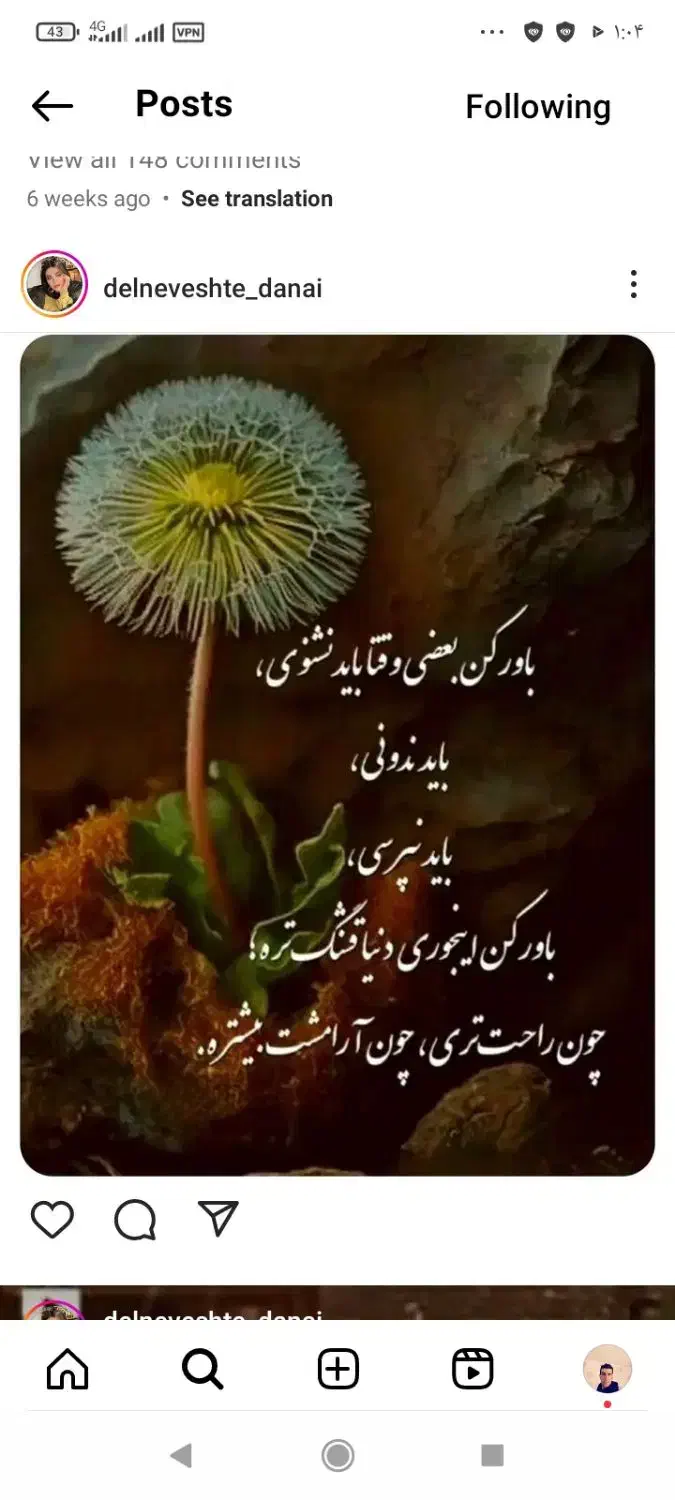The width and height of the screenshot is (675, 1500).
Task: Comment on the dandelion post
Action: point(135,1219)
